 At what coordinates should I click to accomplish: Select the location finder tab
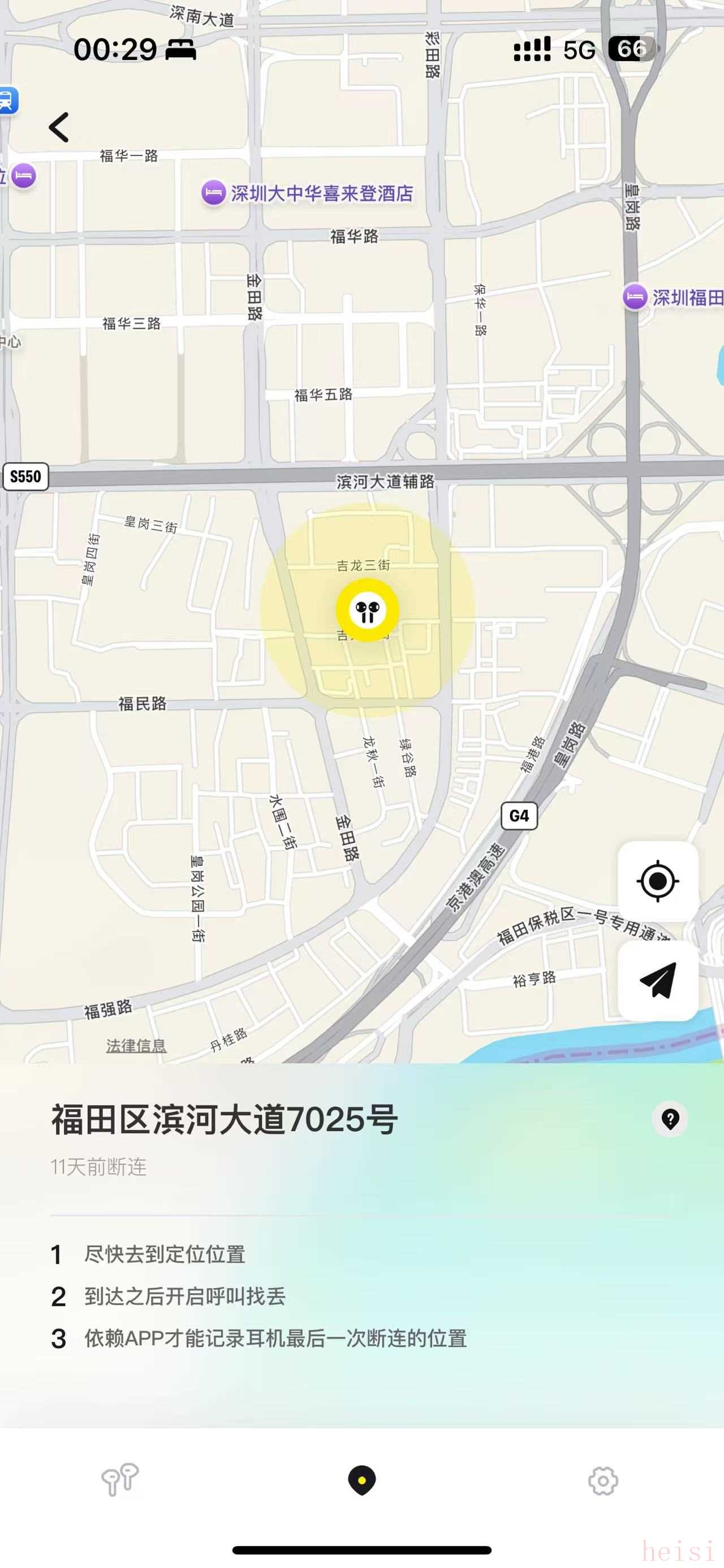click(361, 1480)
